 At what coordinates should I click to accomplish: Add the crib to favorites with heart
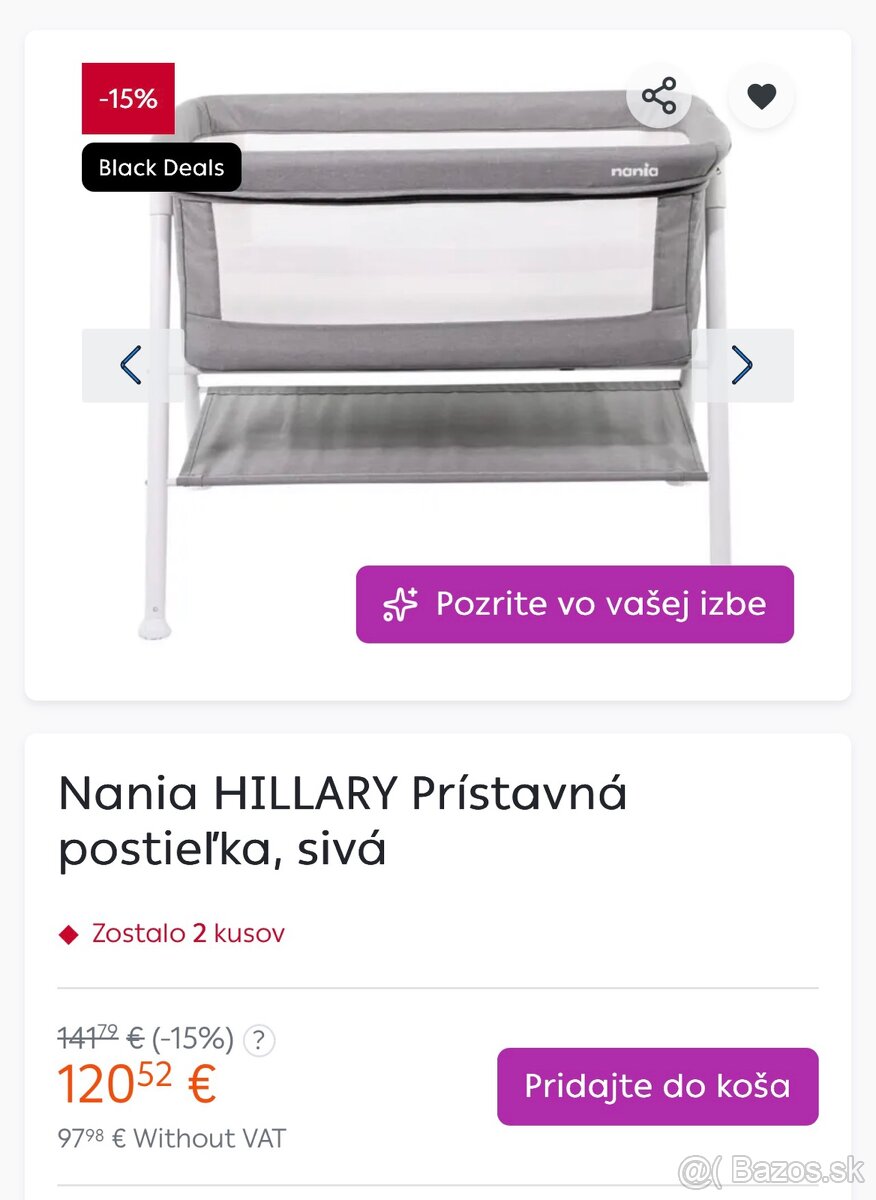pyautogui.click(x=761, y=97)
